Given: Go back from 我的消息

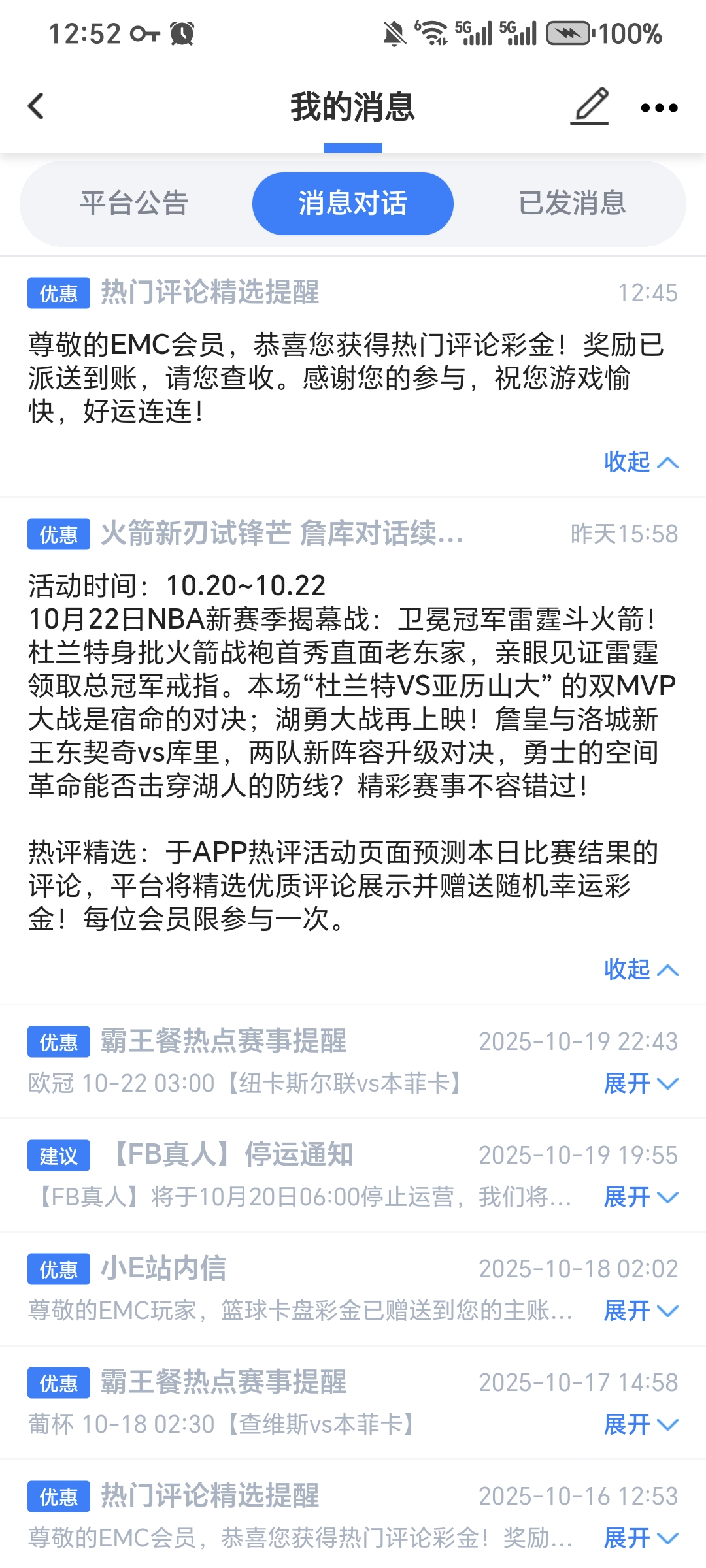Looking at the screenshot, I should 37,106.
